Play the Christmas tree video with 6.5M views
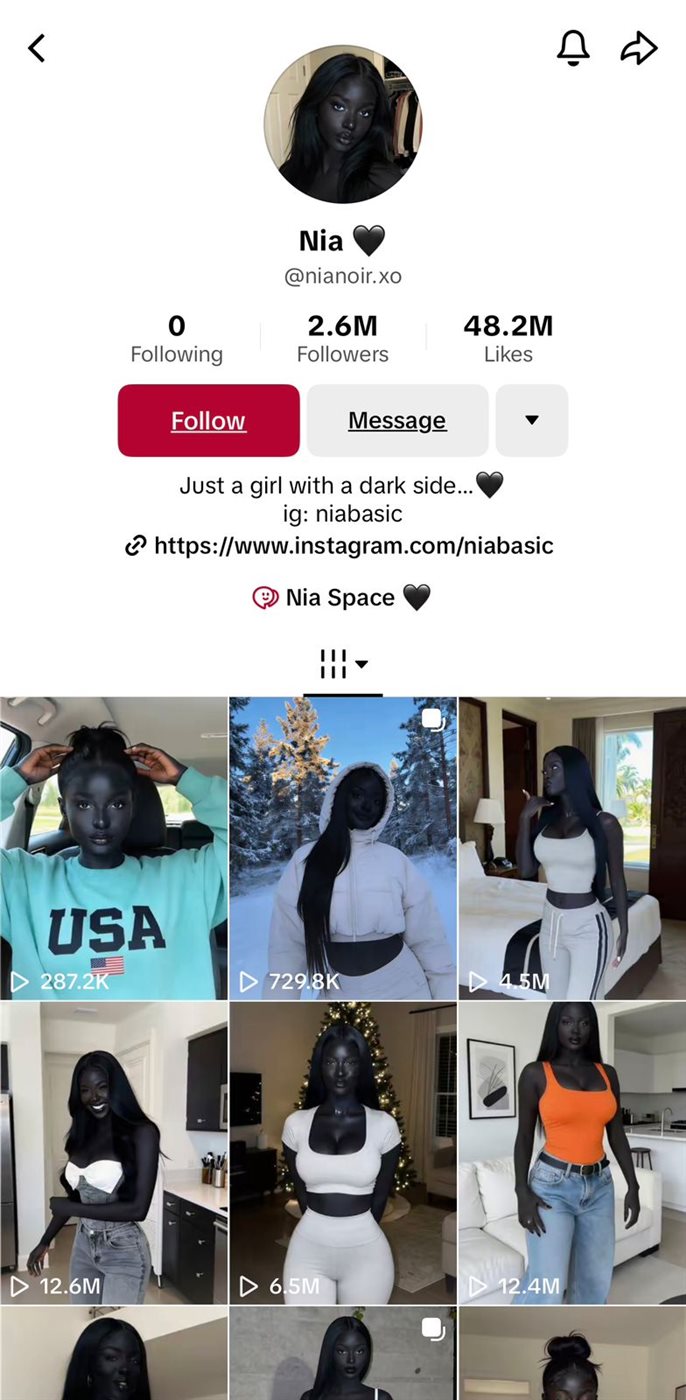This screenshot has height=1400, width=686. 342,1152
